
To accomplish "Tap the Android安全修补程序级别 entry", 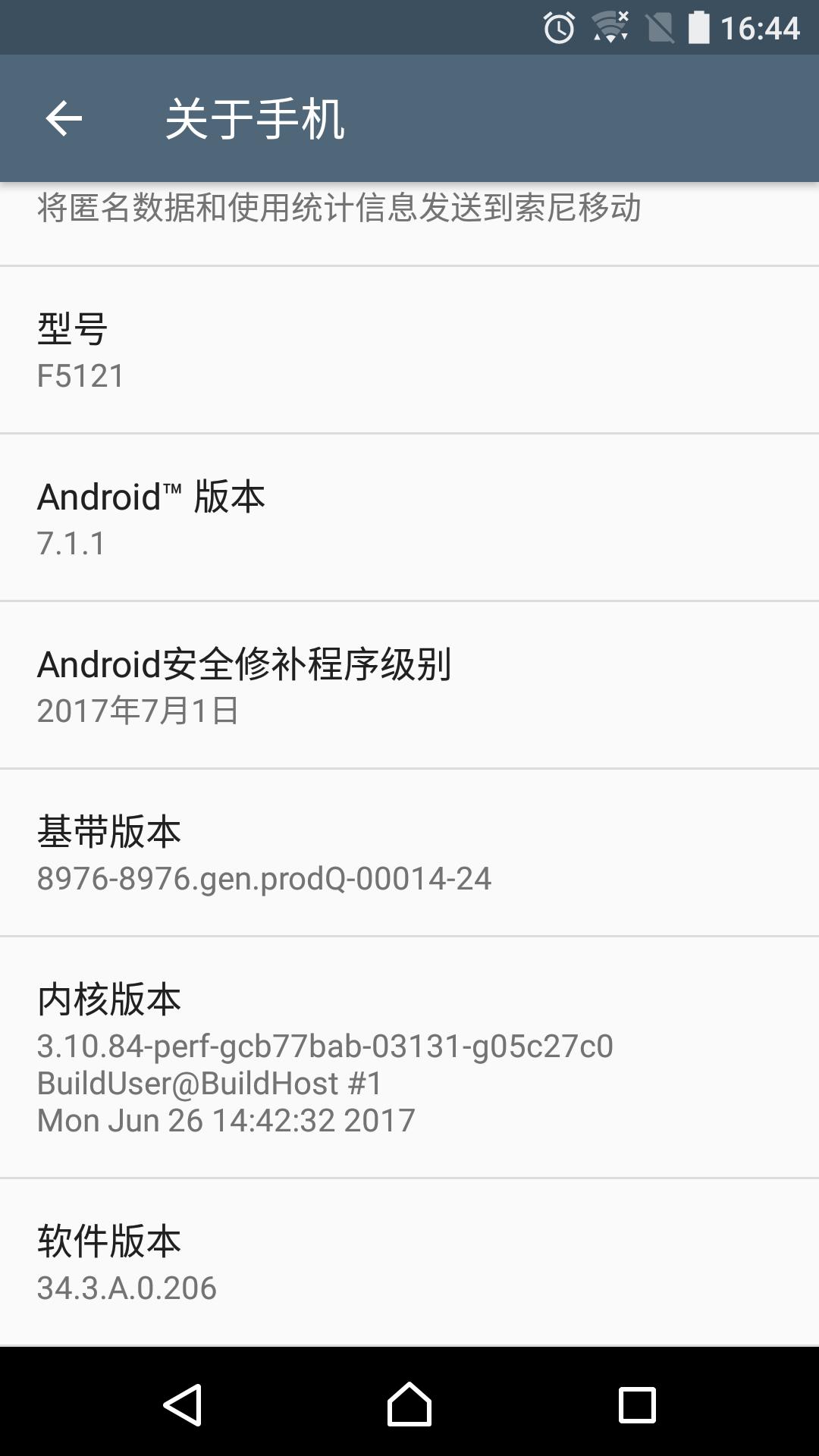I will pos(409,685).
